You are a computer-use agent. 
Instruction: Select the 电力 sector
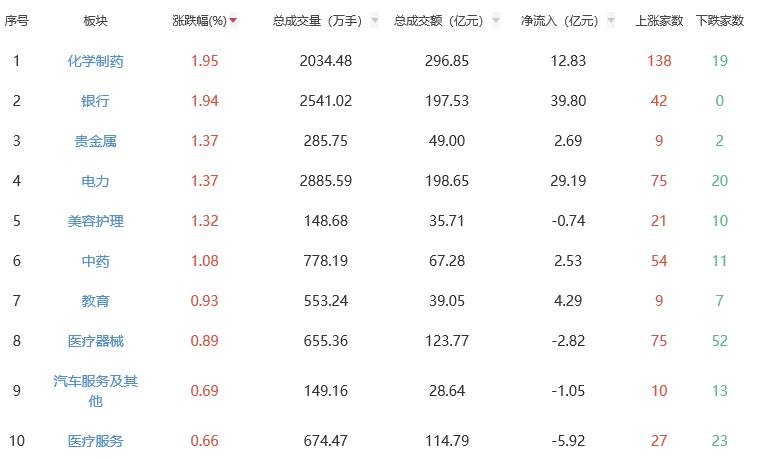(95, 181)
